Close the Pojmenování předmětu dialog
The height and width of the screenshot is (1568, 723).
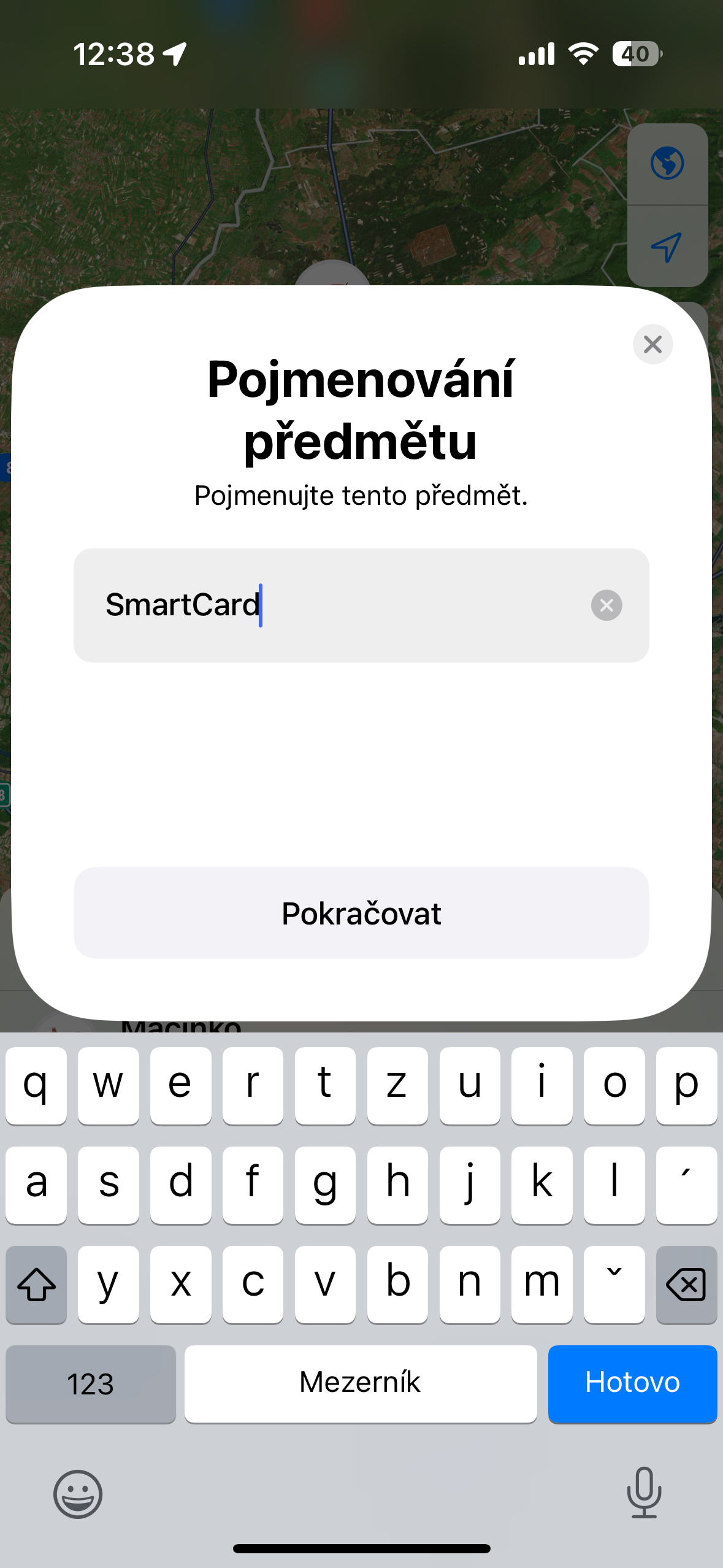[652, 344]
